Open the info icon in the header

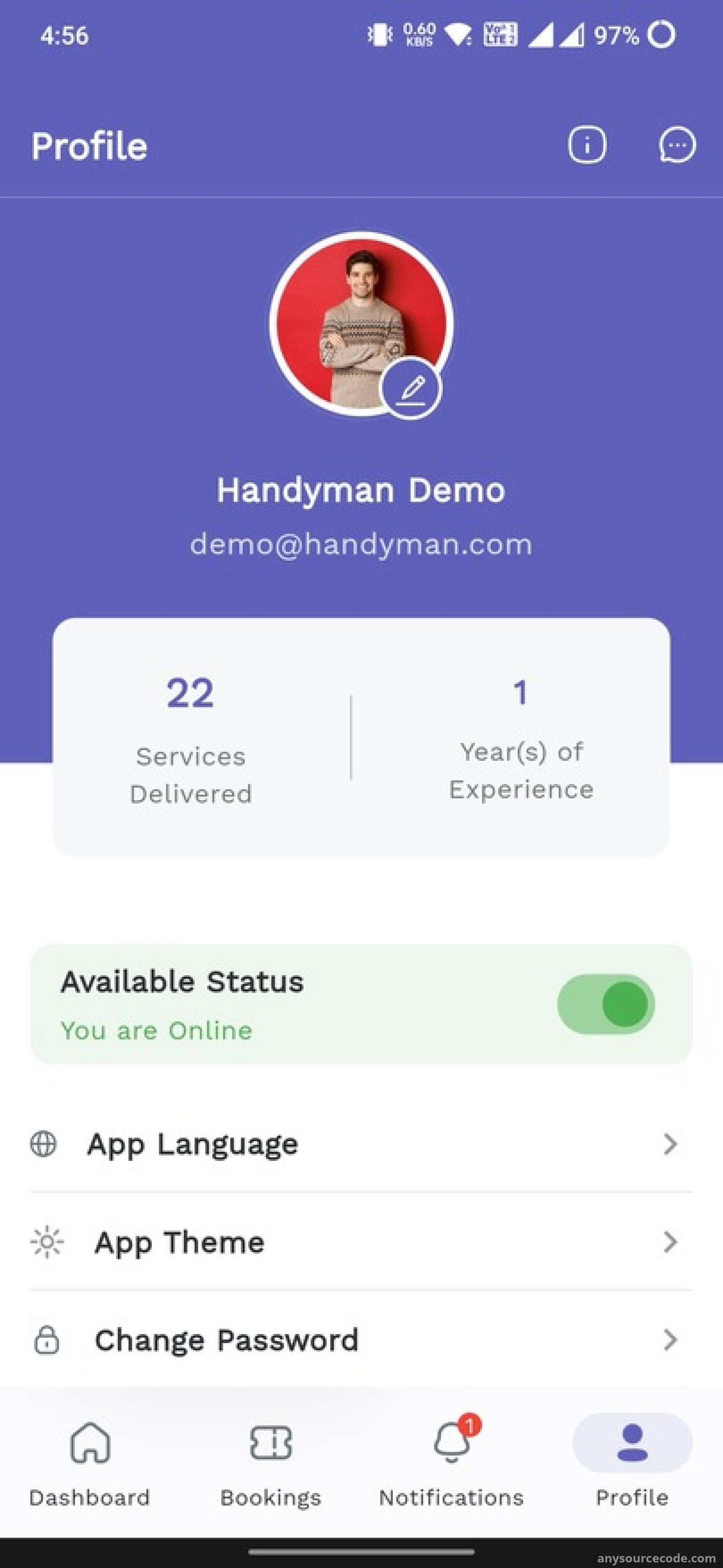point(587,145)
